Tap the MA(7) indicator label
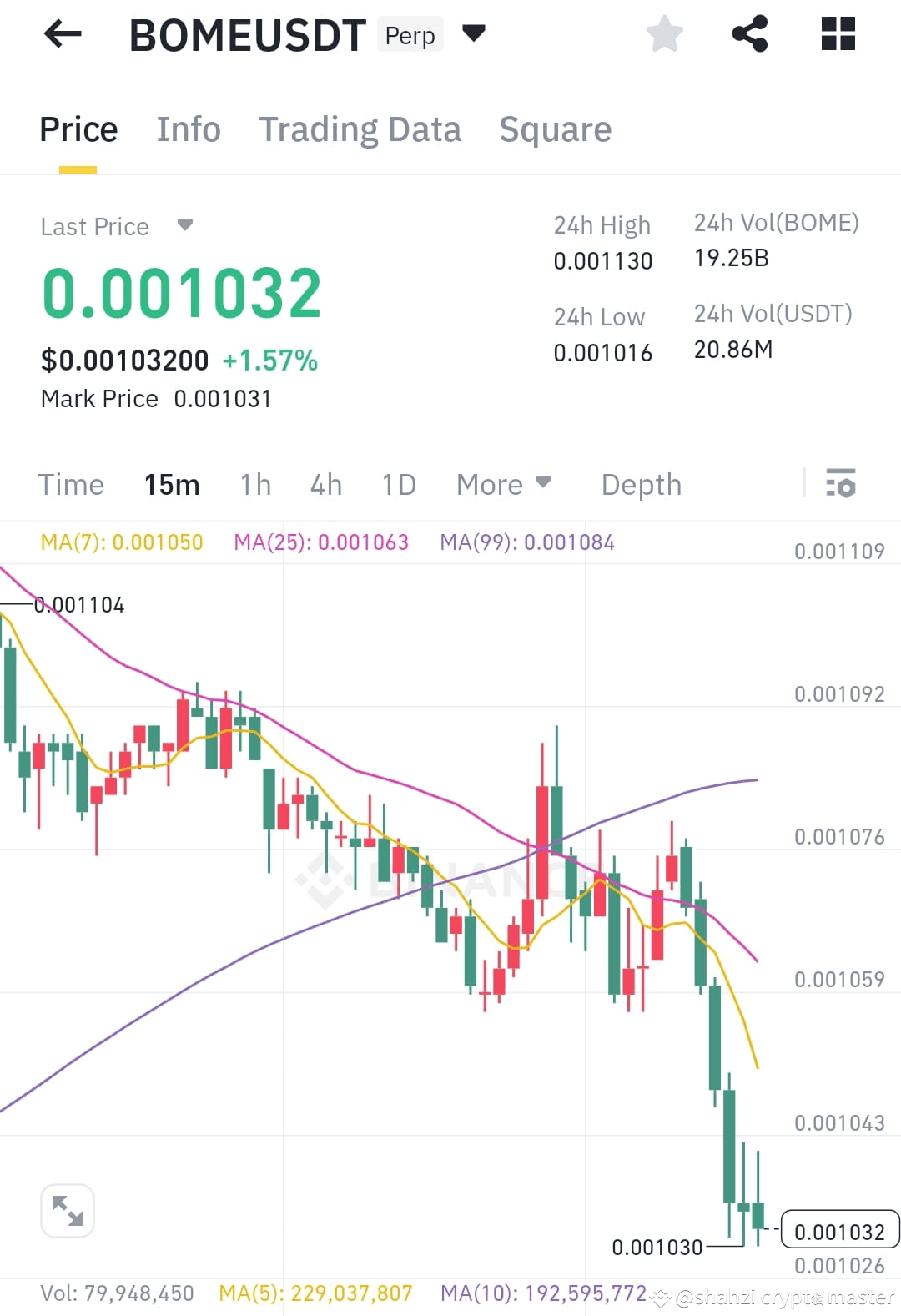 tap(120, 542)
